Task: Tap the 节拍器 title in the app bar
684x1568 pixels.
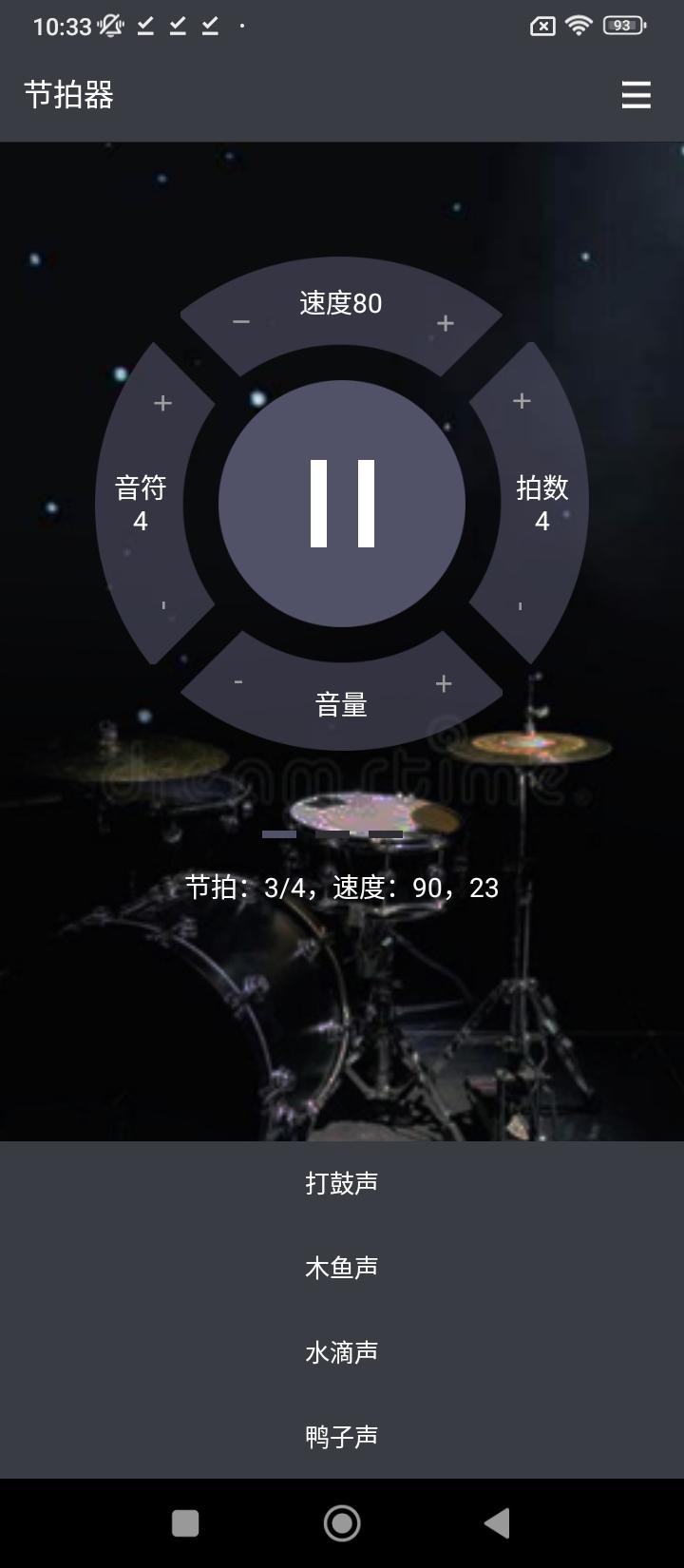Action: point(67,95)
